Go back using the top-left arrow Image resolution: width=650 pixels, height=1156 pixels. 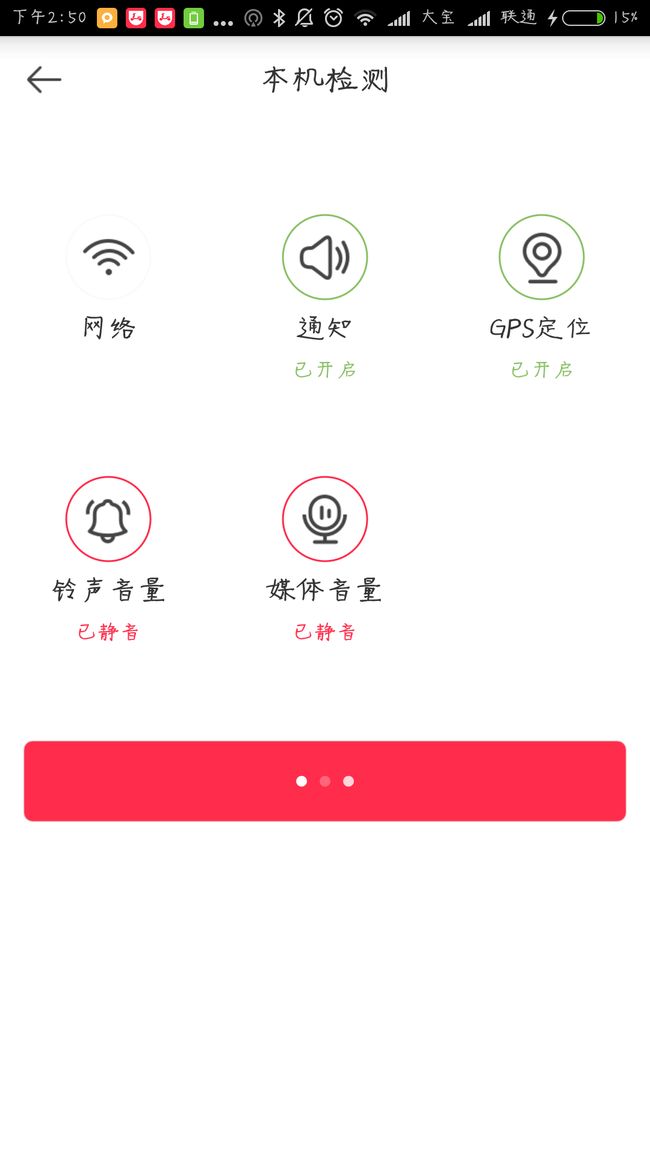(x=43, y=80)
